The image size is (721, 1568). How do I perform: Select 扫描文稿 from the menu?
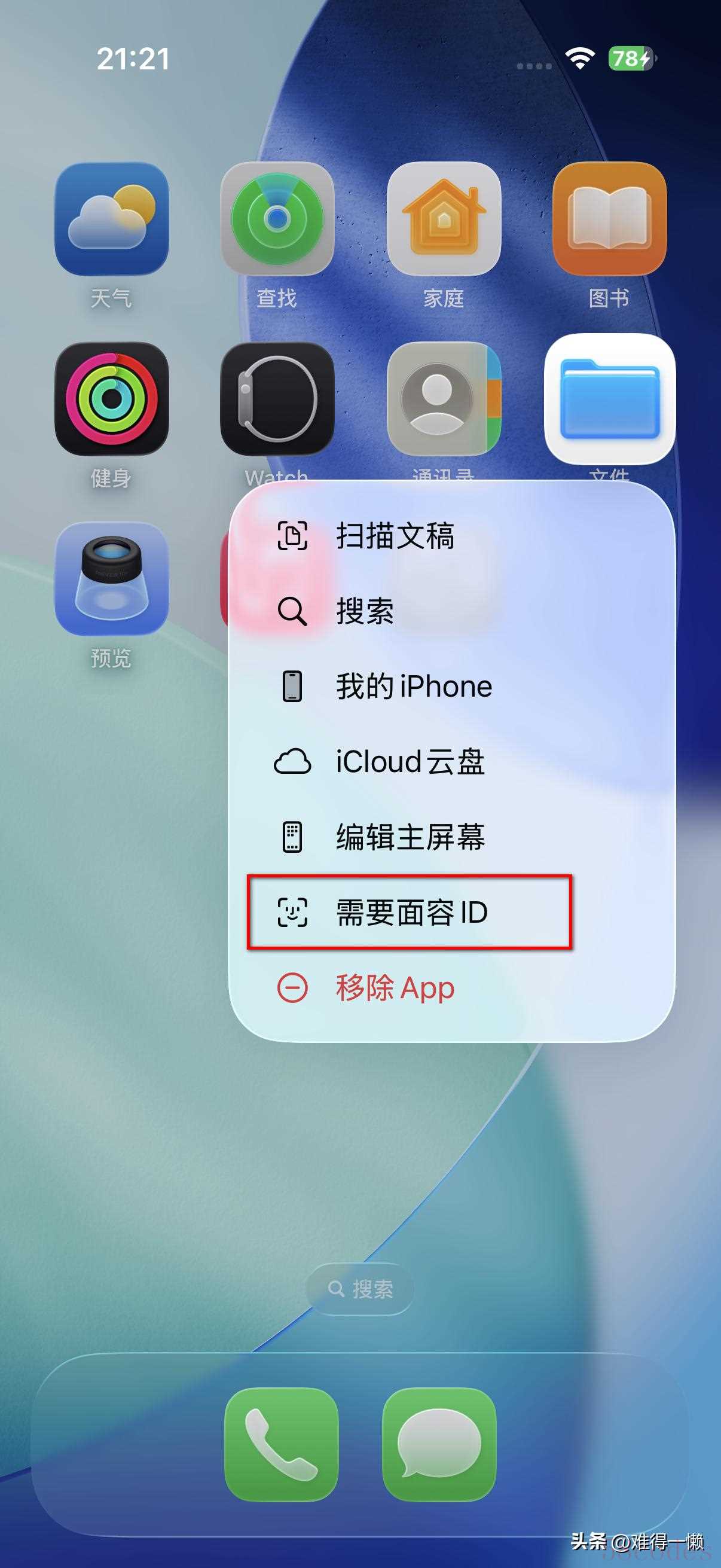394,536
